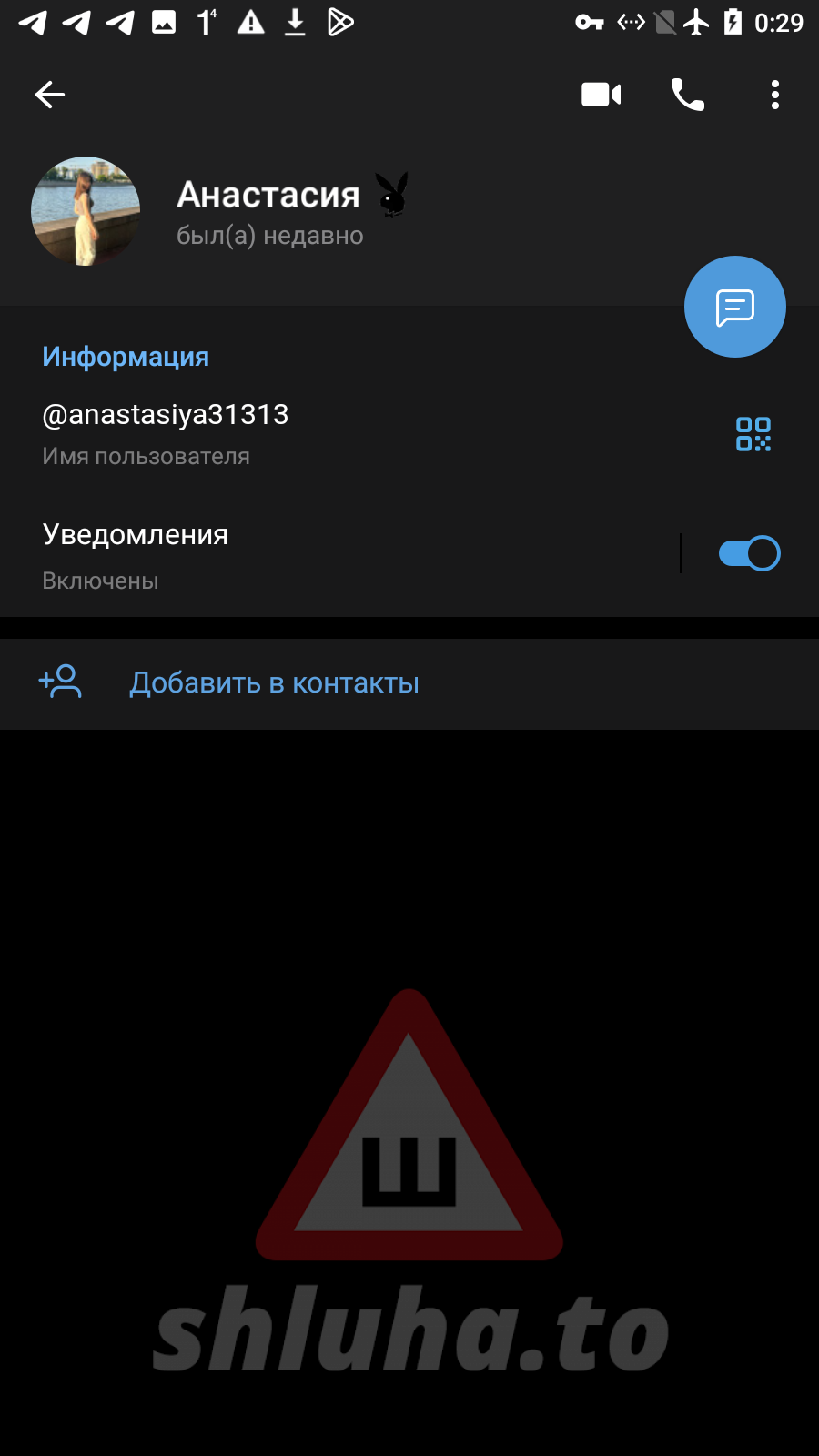Open the Уведомления settings row
This screenshot has height=1456, width=819.
(x=273, y=554)
